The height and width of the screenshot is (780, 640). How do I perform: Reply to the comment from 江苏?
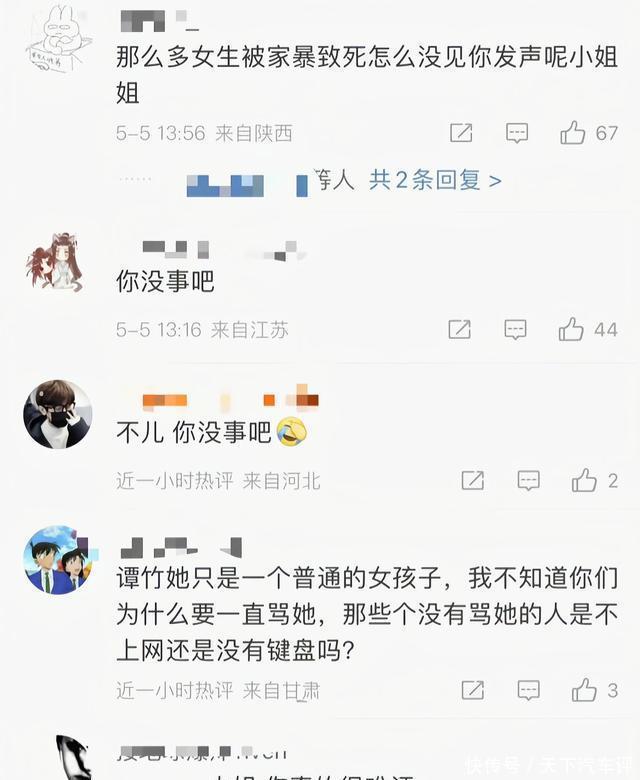(516, 329)
